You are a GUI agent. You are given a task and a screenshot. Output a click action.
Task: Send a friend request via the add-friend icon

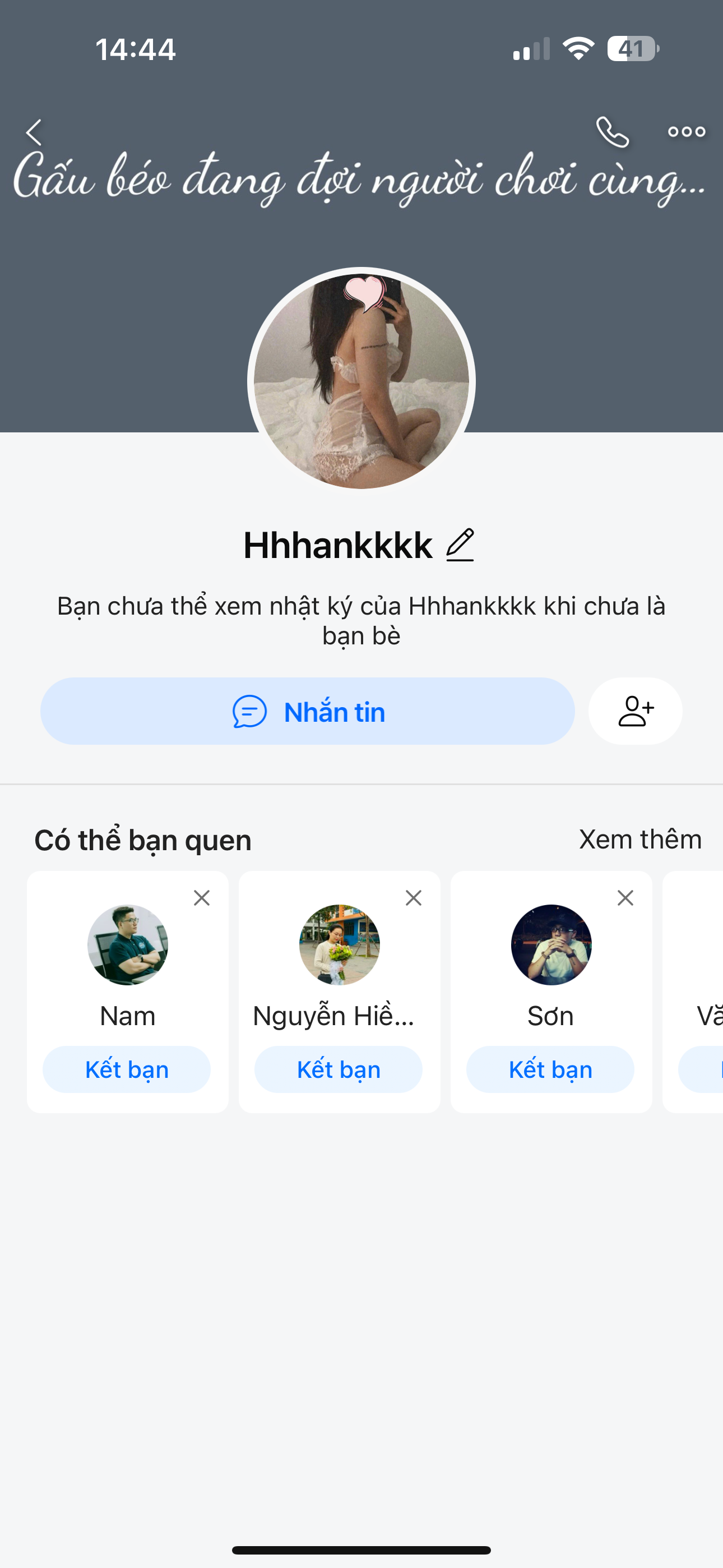[635, 711]
